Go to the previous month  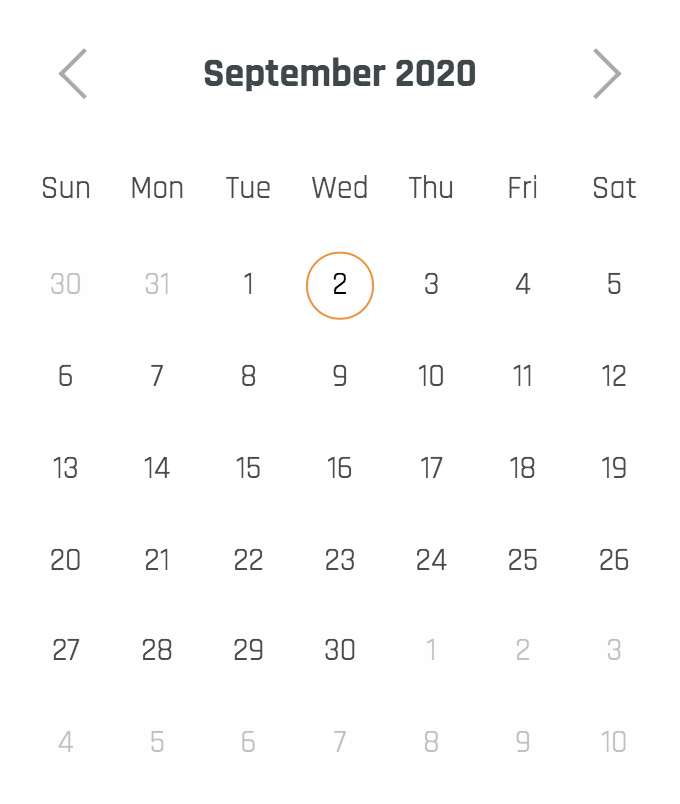(73, 74)
